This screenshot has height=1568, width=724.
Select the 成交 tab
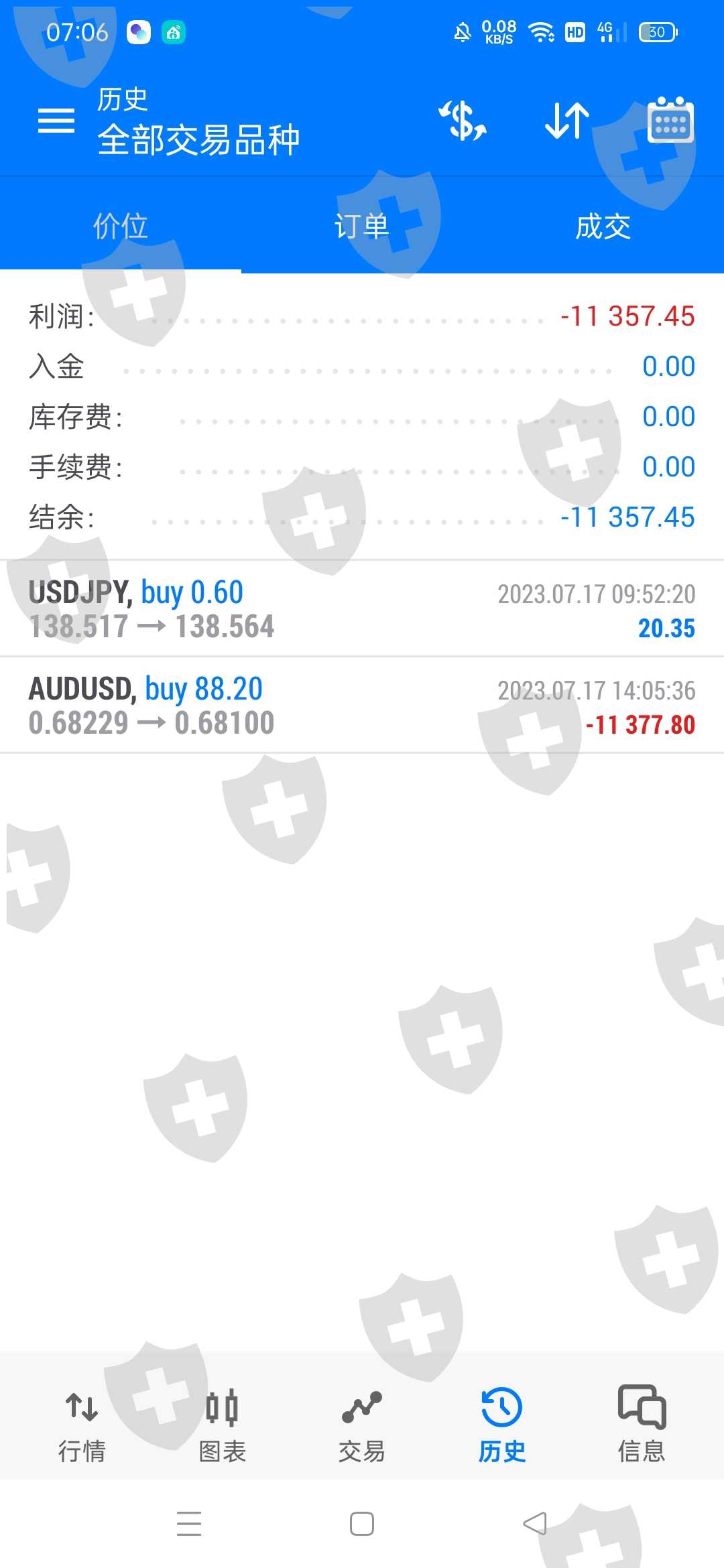(x=603, y=226)
